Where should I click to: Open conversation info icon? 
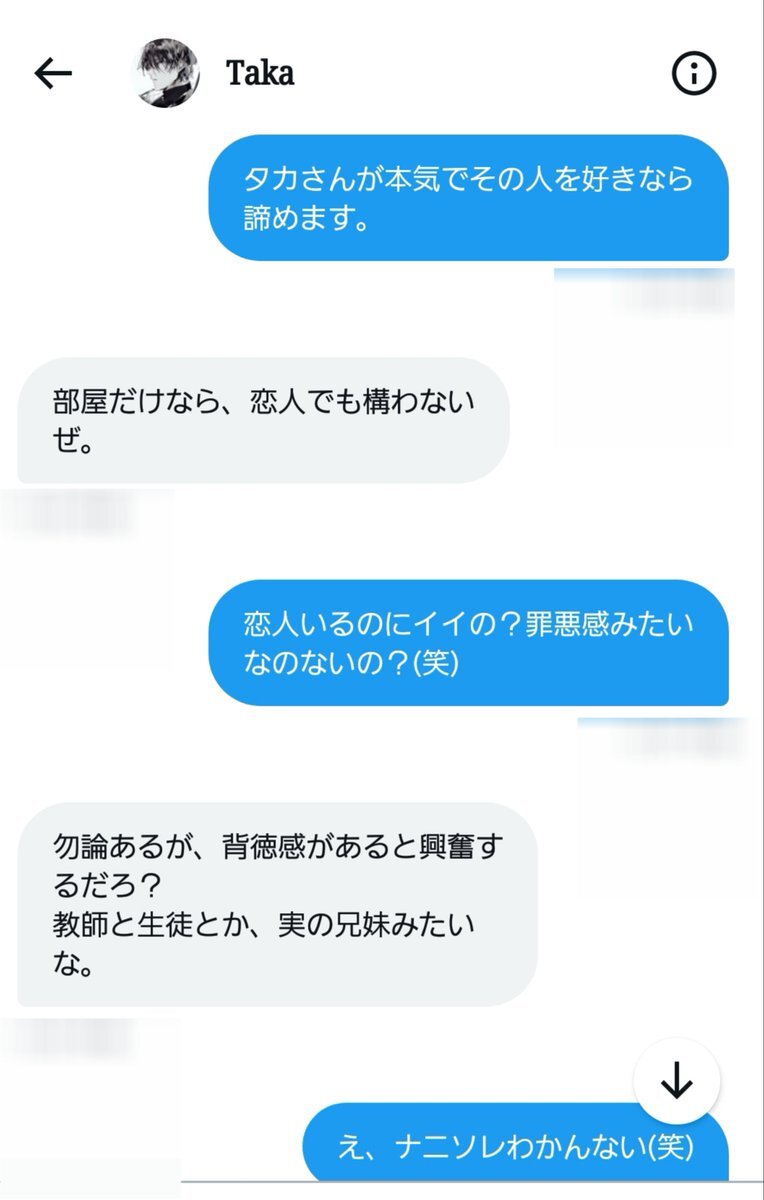tap(694, 73)
